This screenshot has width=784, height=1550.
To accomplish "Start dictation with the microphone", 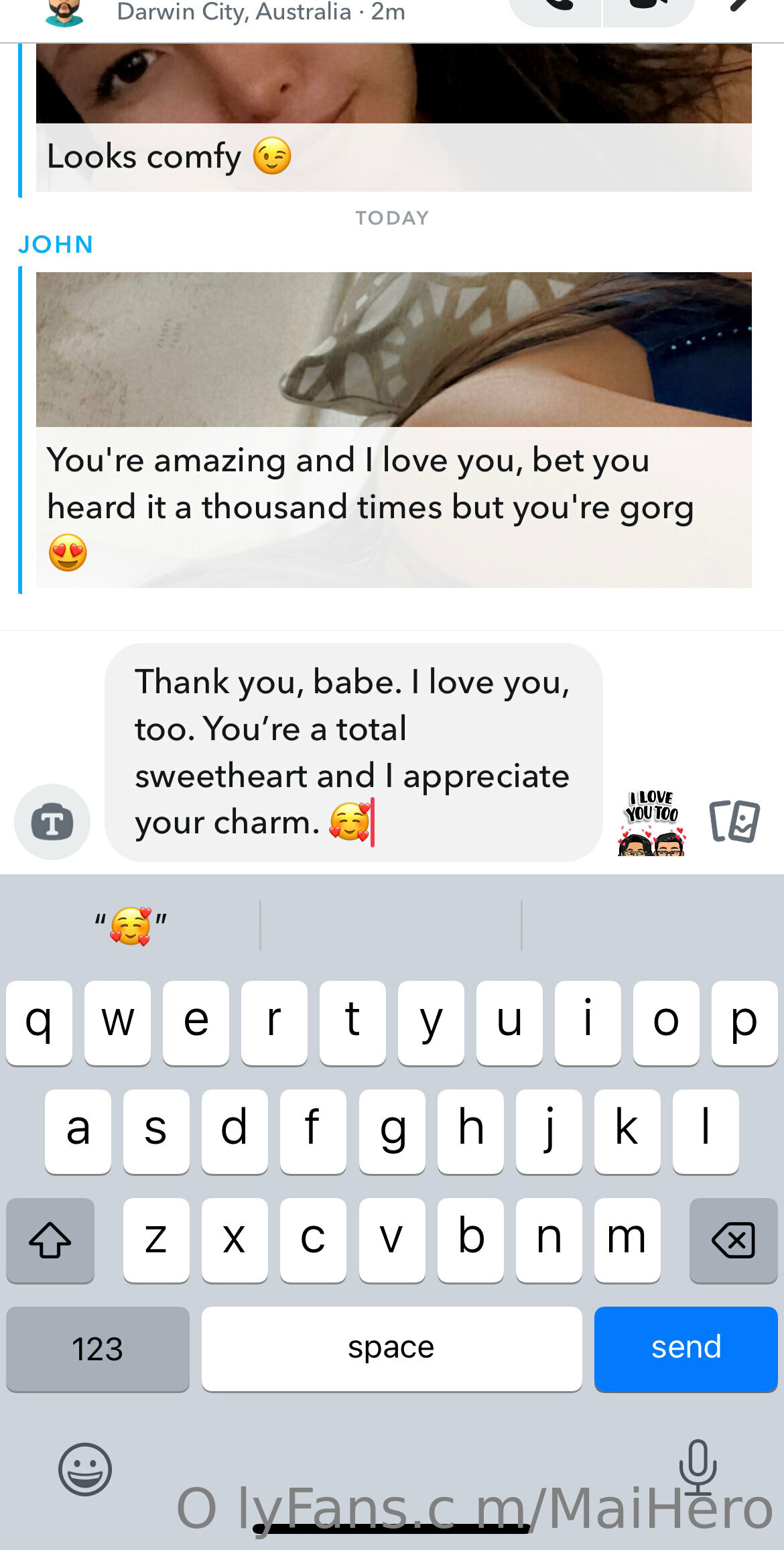I will pos(698,1468).
